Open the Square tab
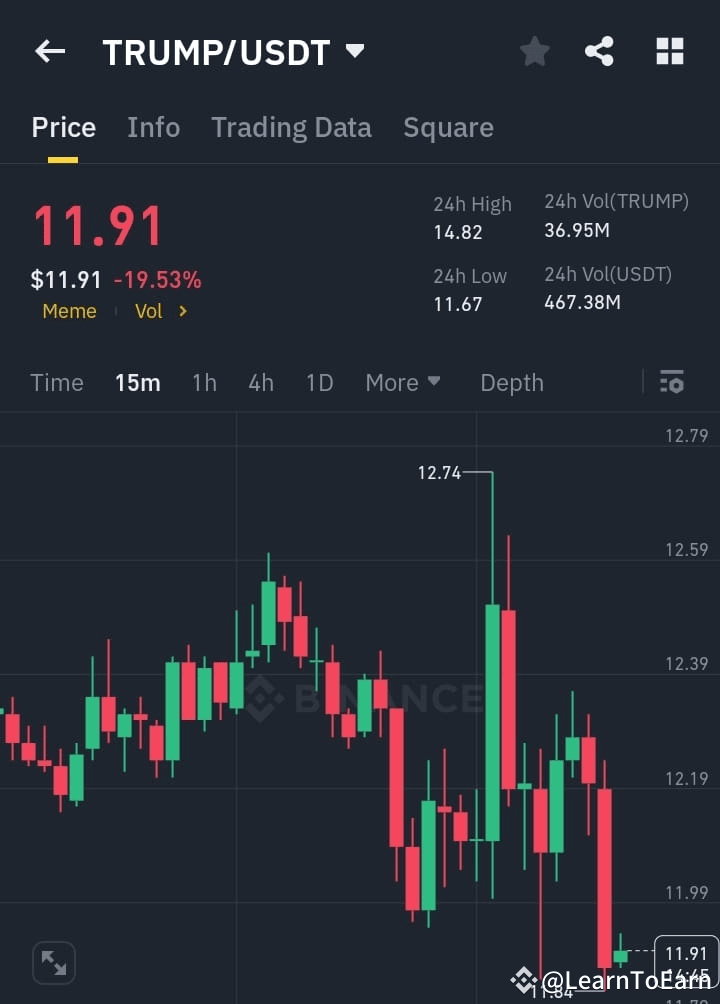The image size is (720, 1004). tap(448, 127)
